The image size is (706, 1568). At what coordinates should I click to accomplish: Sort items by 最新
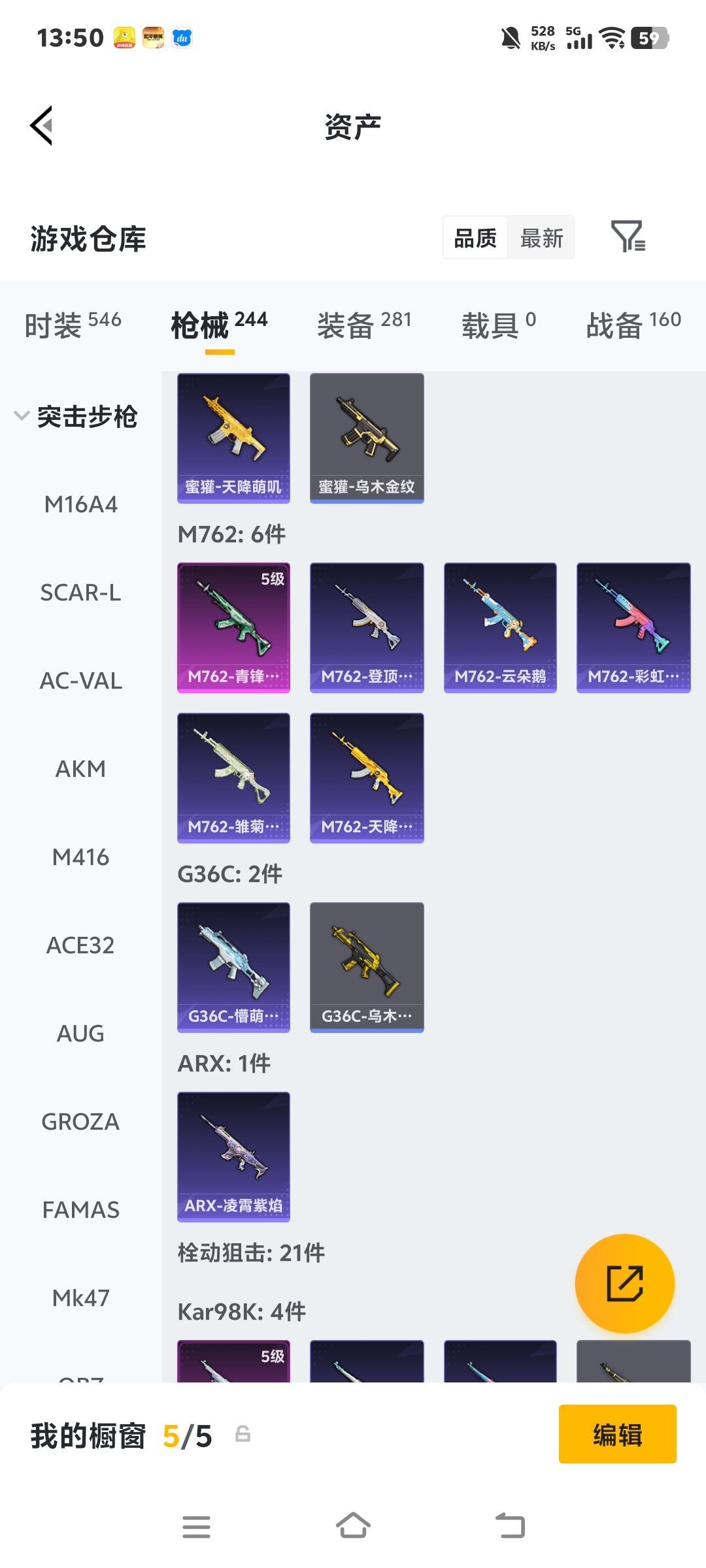(541, 238)
